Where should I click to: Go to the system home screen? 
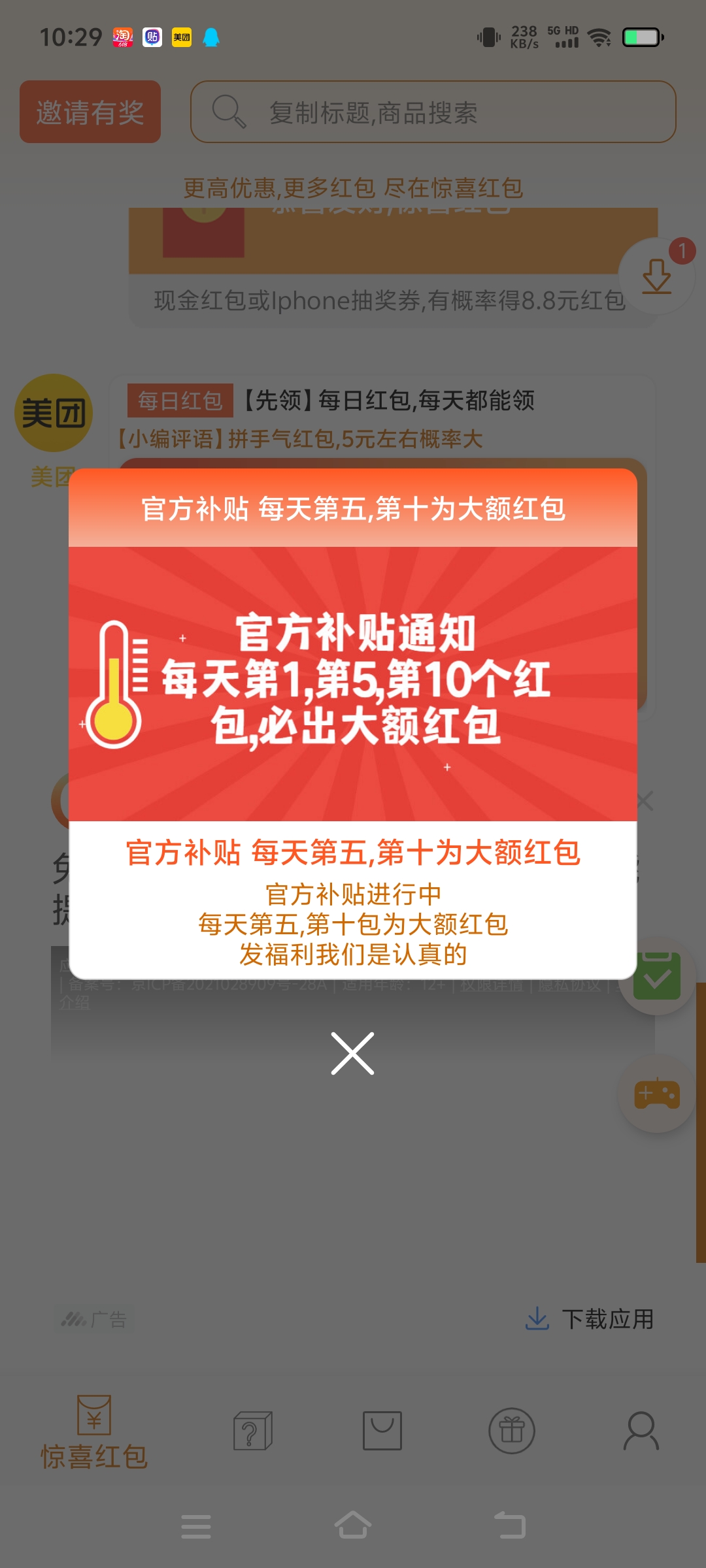pyautogui.click(x=353, y=1526)
